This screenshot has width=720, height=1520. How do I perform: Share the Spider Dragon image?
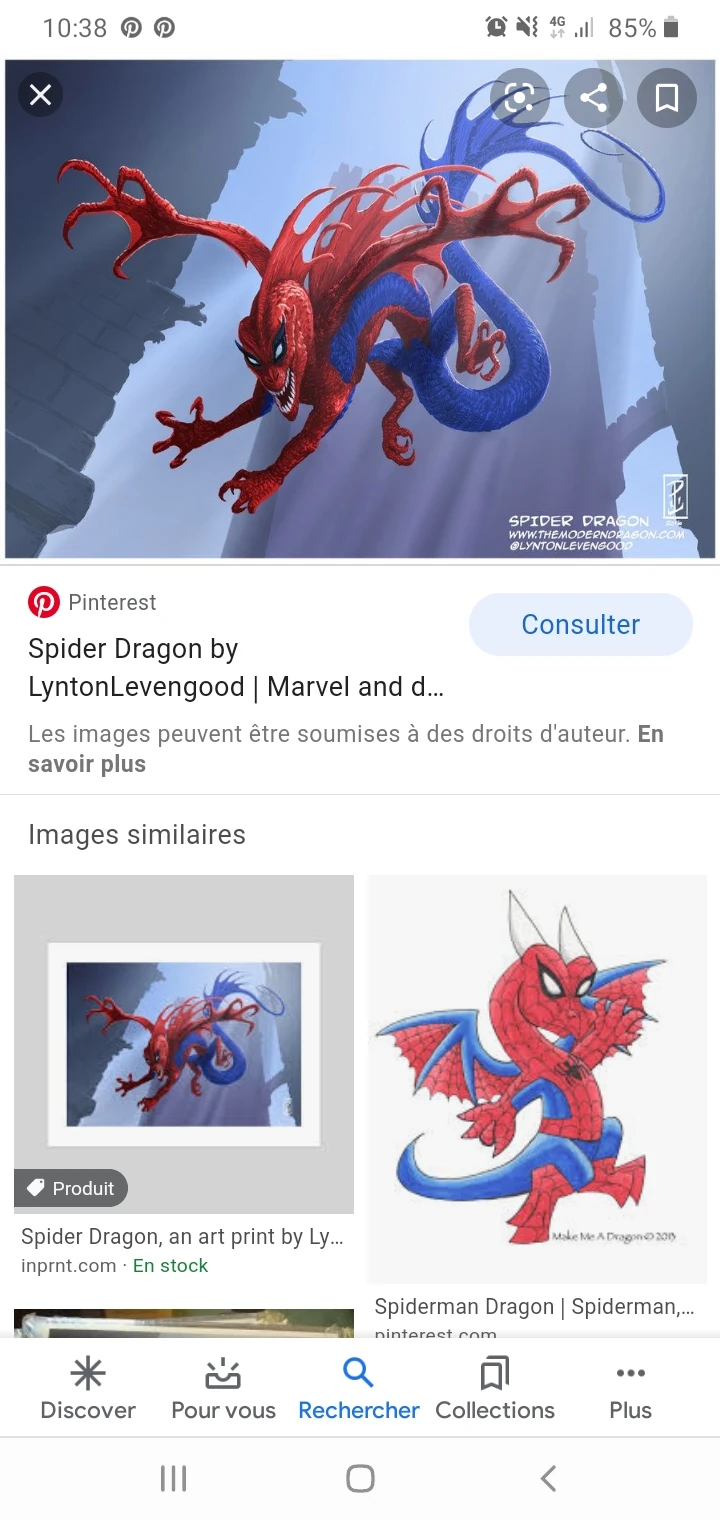point(593,97)
